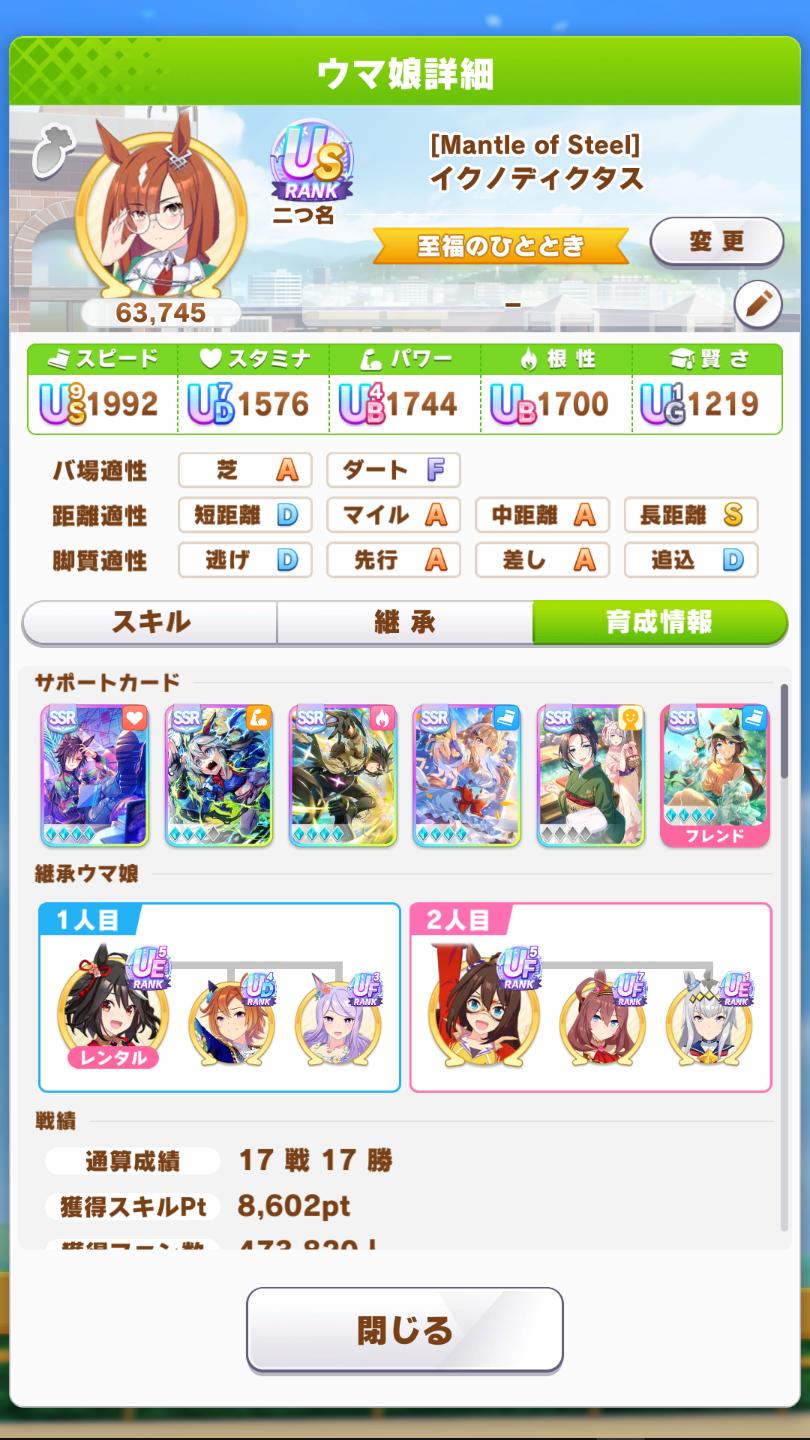Image resolution: width=810 pixels, height=1440 pixels.
Task: Close the details with 閉じる button
Action: pos(405,1329)
